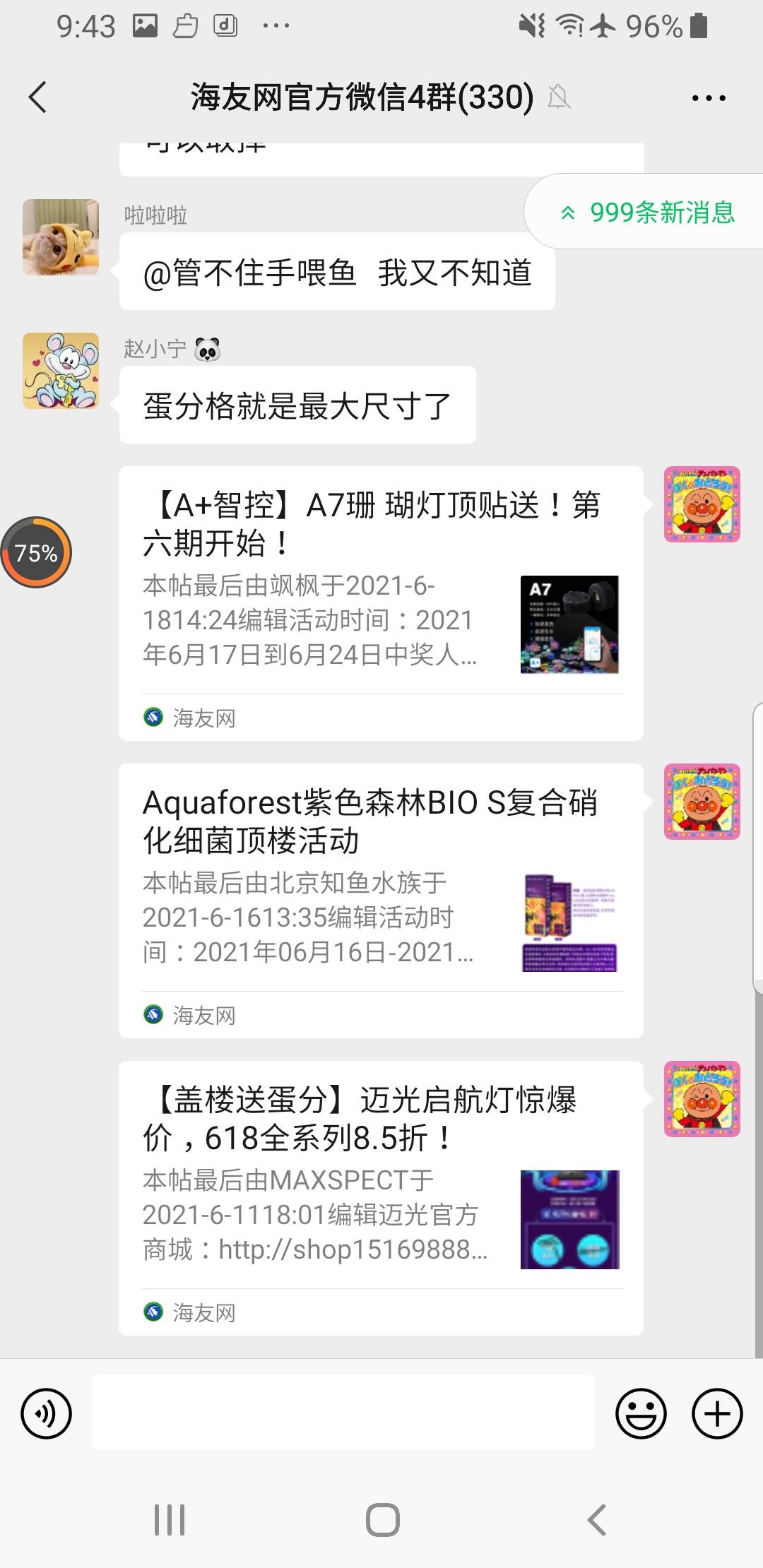763x1568 pixels.
Task: Open the plus attachment menu
Action: click(717, 1413)
